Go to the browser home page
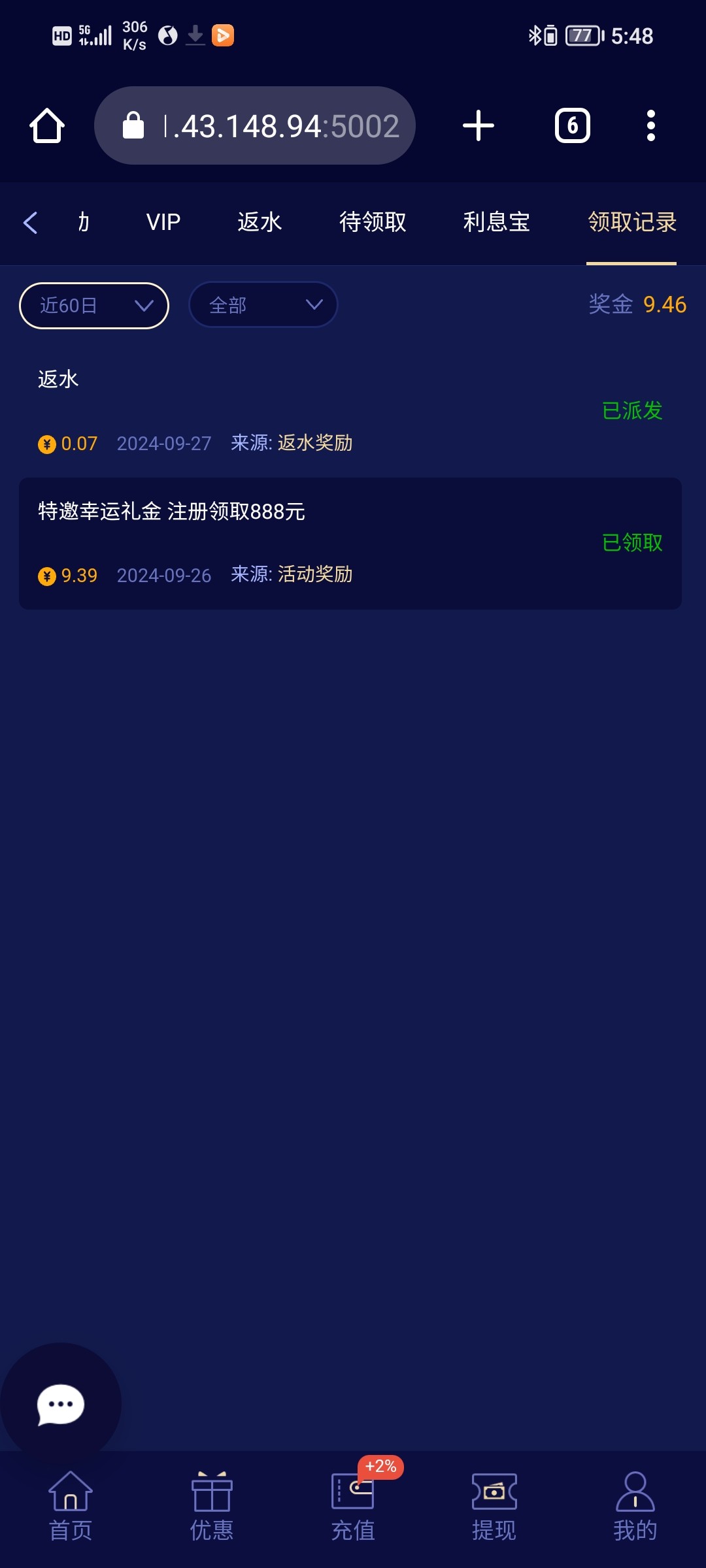Screen dimensions: 706x1568 pyautogui.click(x=47, y=125)
